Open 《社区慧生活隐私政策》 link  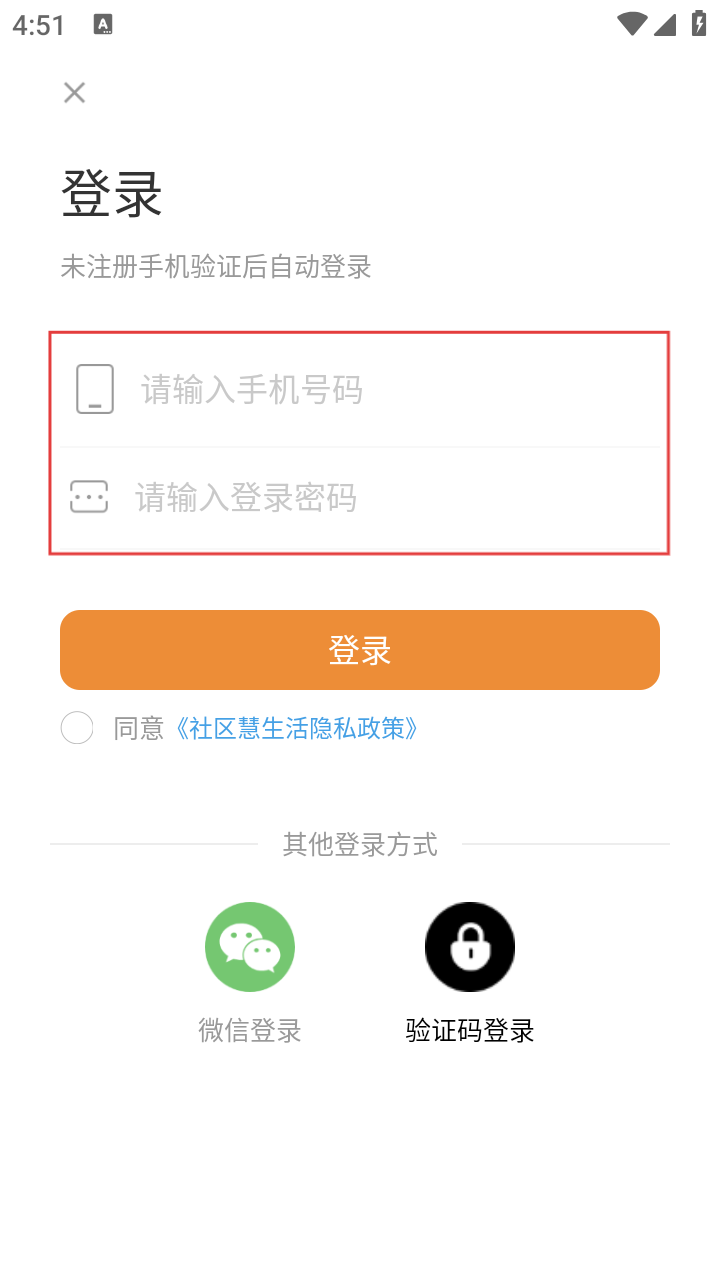click(296, 728)
